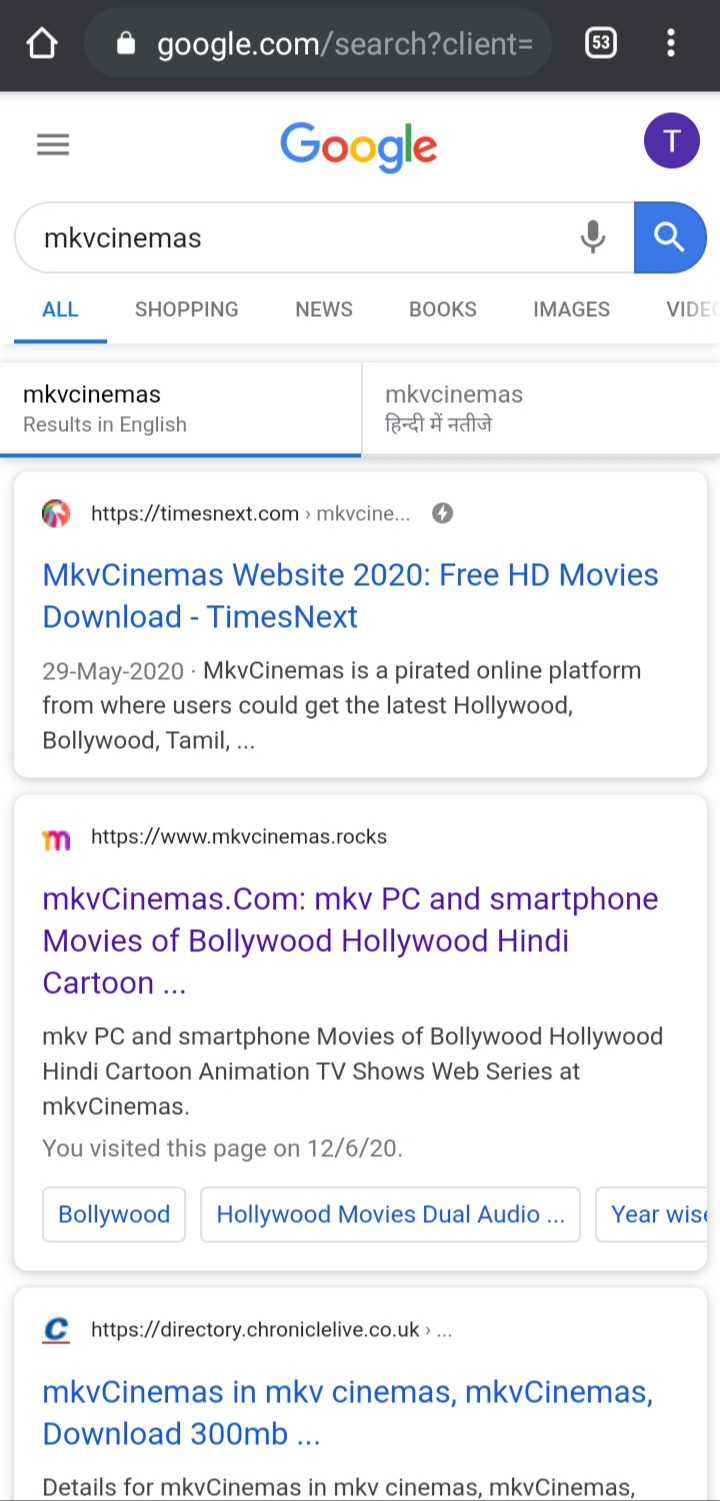Screen dimensions: 720x1501
Task: Tap the blue search magnifier button
Action: [x=669, y=237]
